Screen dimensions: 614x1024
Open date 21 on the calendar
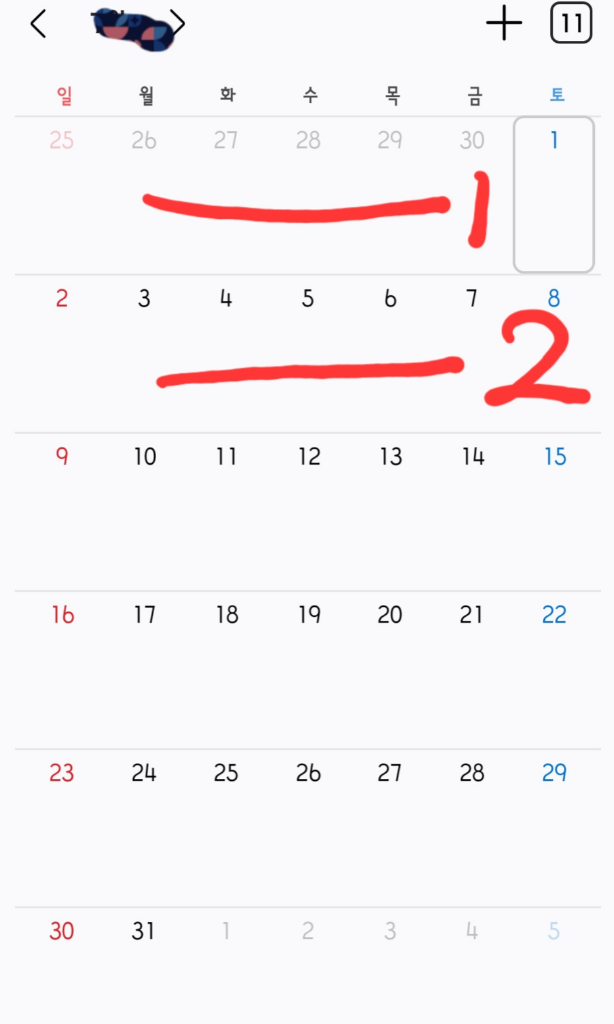[472, 615]
